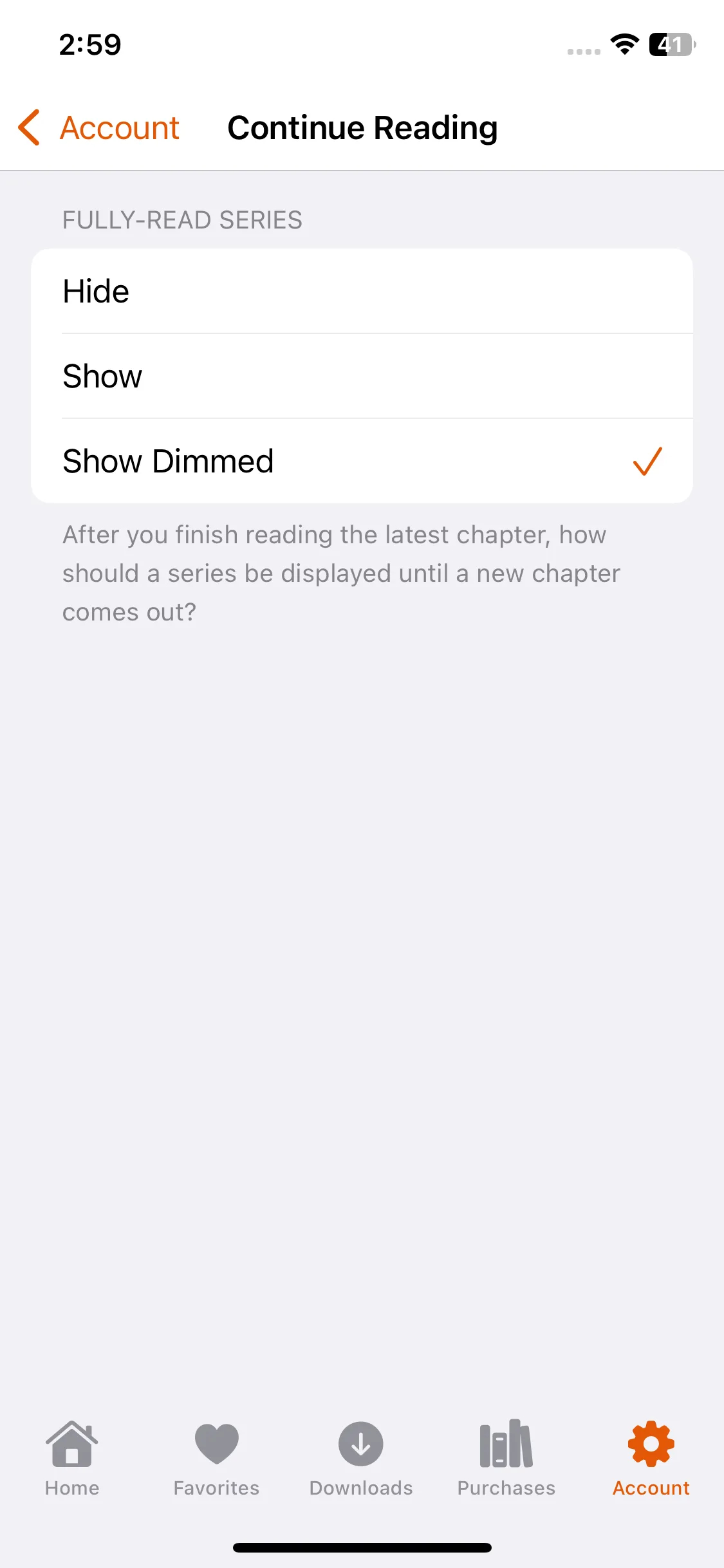Go back to Account
The height and width of the screenshot is (1568, 724).
(98, 127)
